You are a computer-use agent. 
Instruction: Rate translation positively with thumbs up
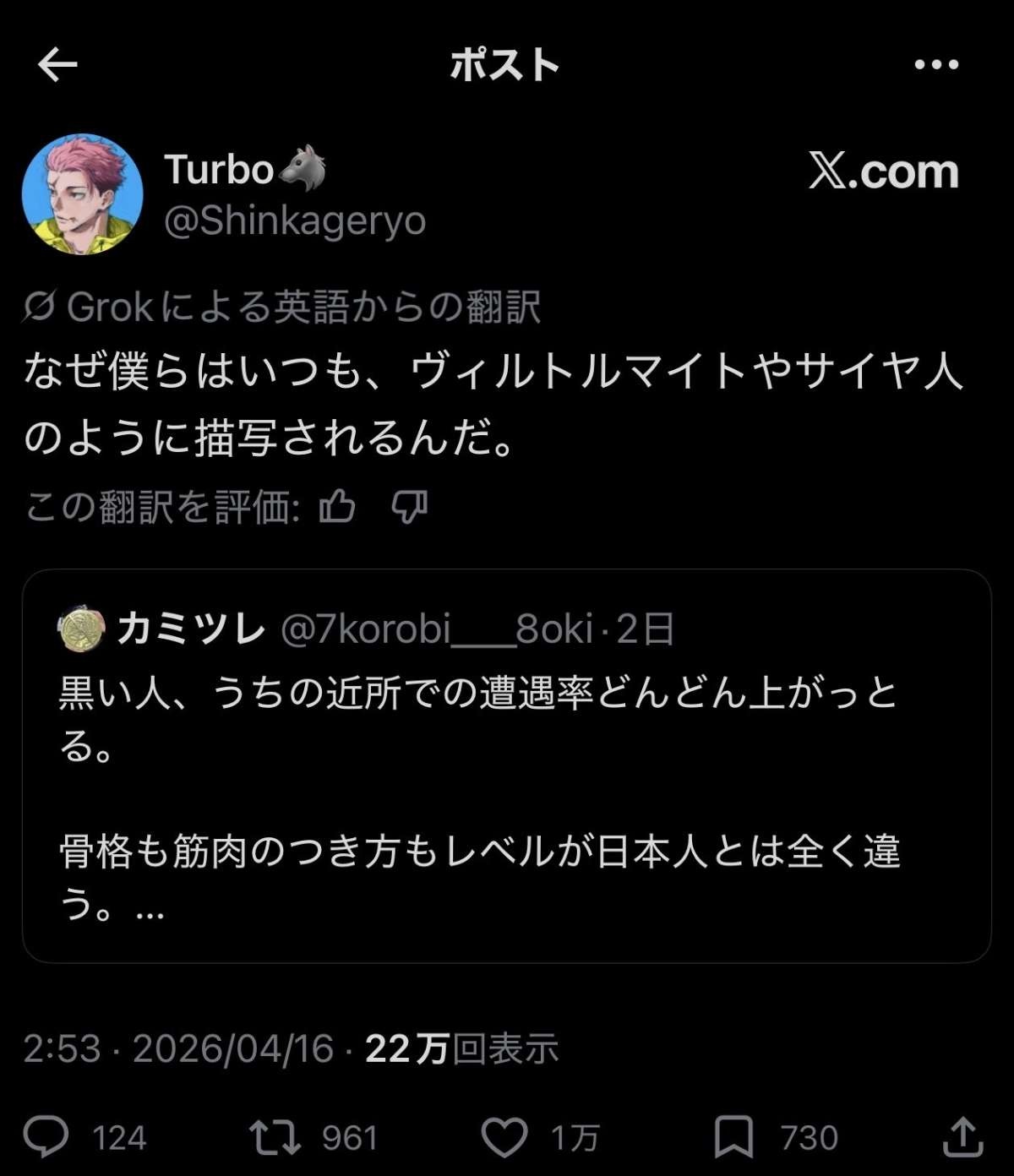[x=338, y=504]
